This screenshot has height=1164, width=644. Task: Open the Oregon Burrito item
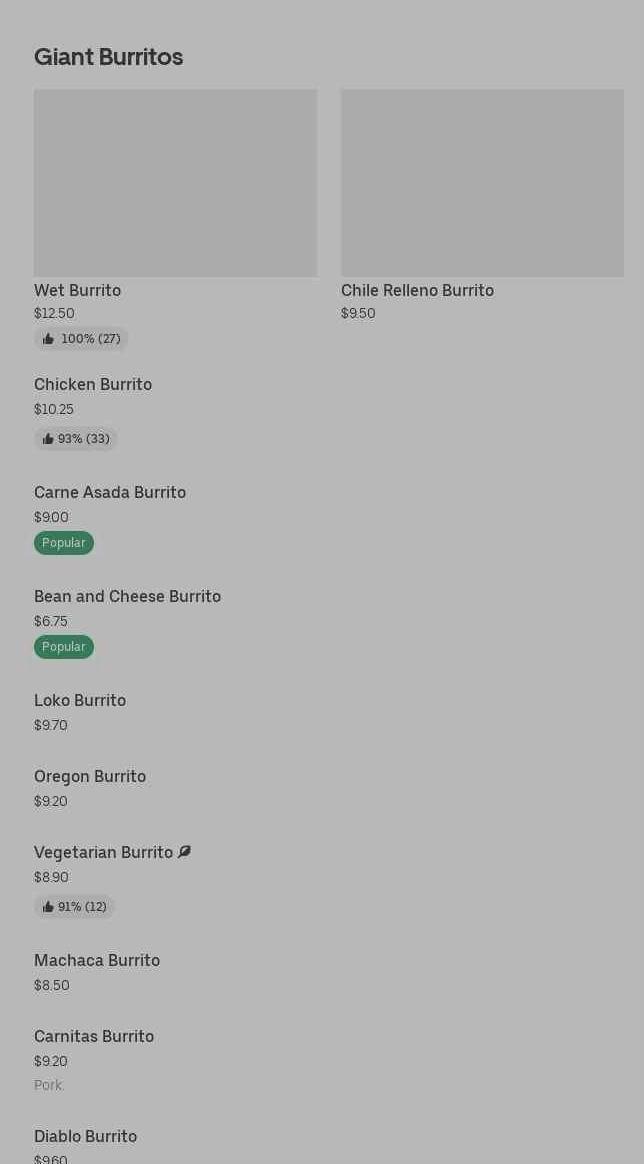point(90,777)
